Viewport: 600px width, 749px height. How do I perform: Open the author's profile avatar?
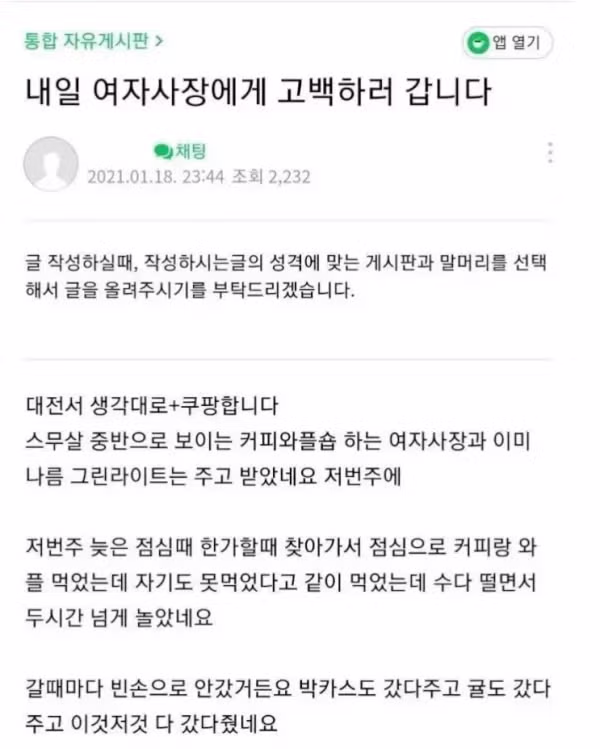coord(50,163)
